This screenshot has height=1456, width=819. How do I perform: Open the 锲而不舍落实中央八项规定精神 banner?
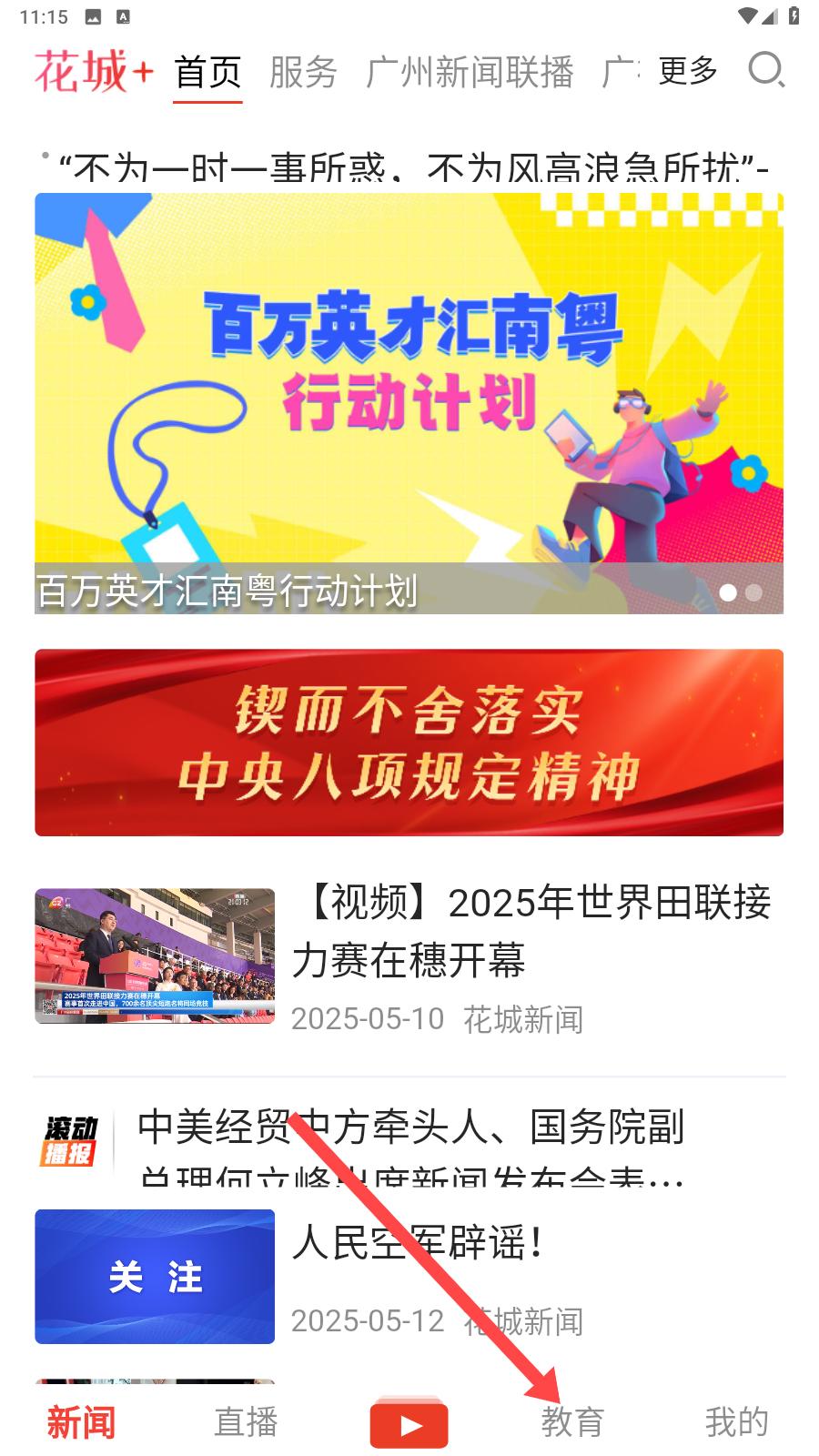409,743
